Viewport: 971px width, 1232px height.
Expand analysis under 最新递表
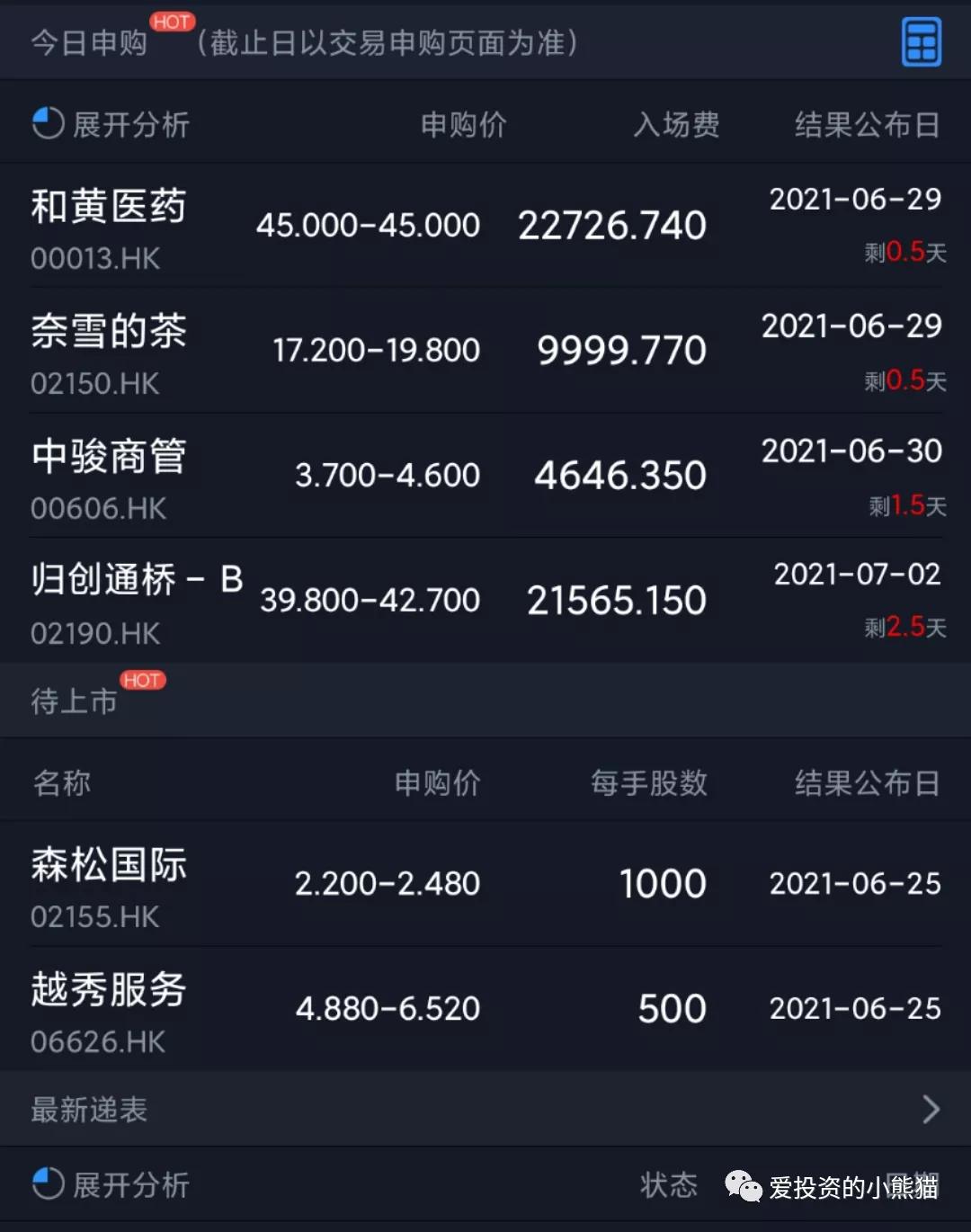point(111,1184)
